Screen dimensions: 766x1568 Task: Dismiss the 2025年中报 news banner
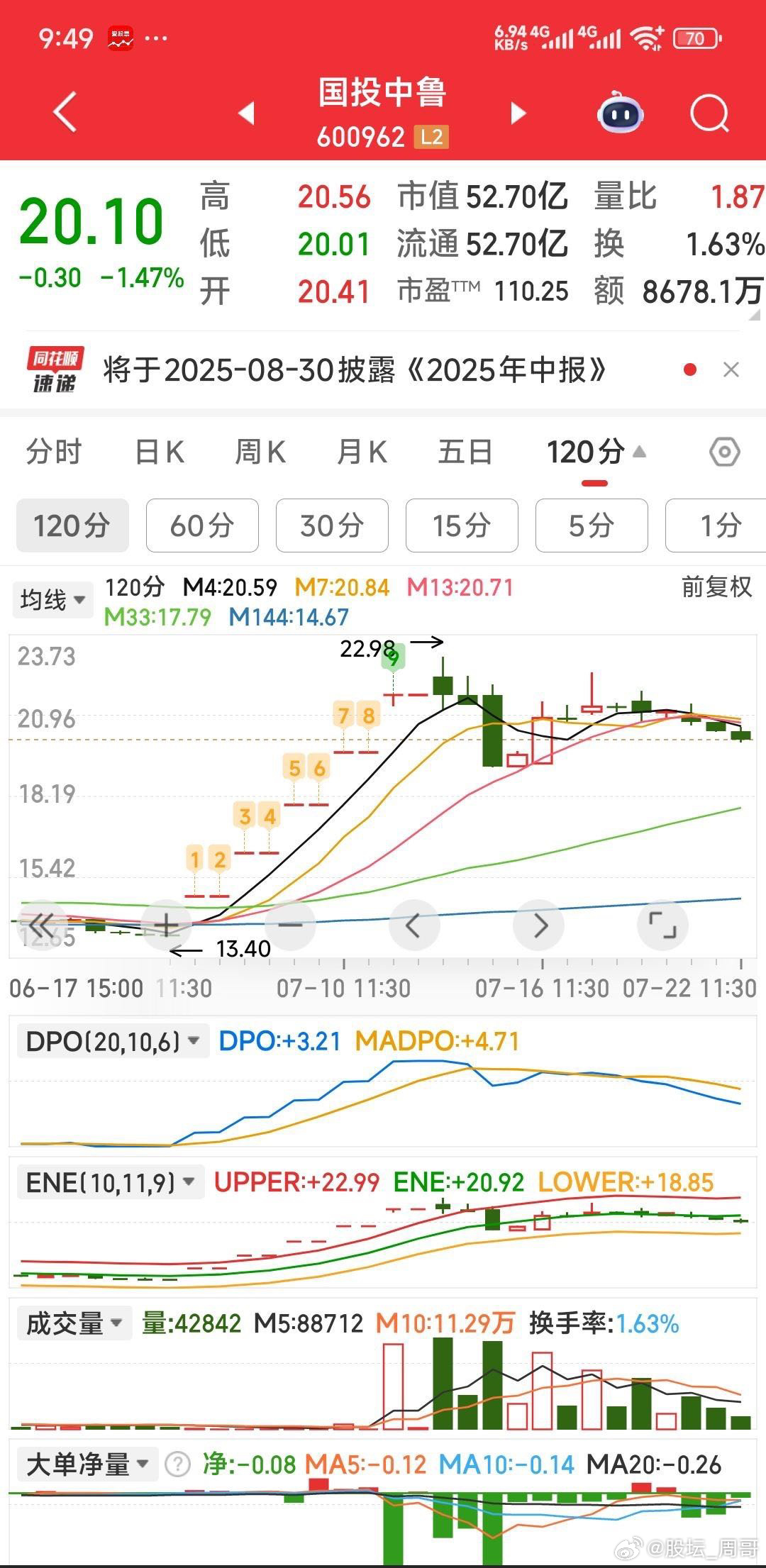[731, 369]
